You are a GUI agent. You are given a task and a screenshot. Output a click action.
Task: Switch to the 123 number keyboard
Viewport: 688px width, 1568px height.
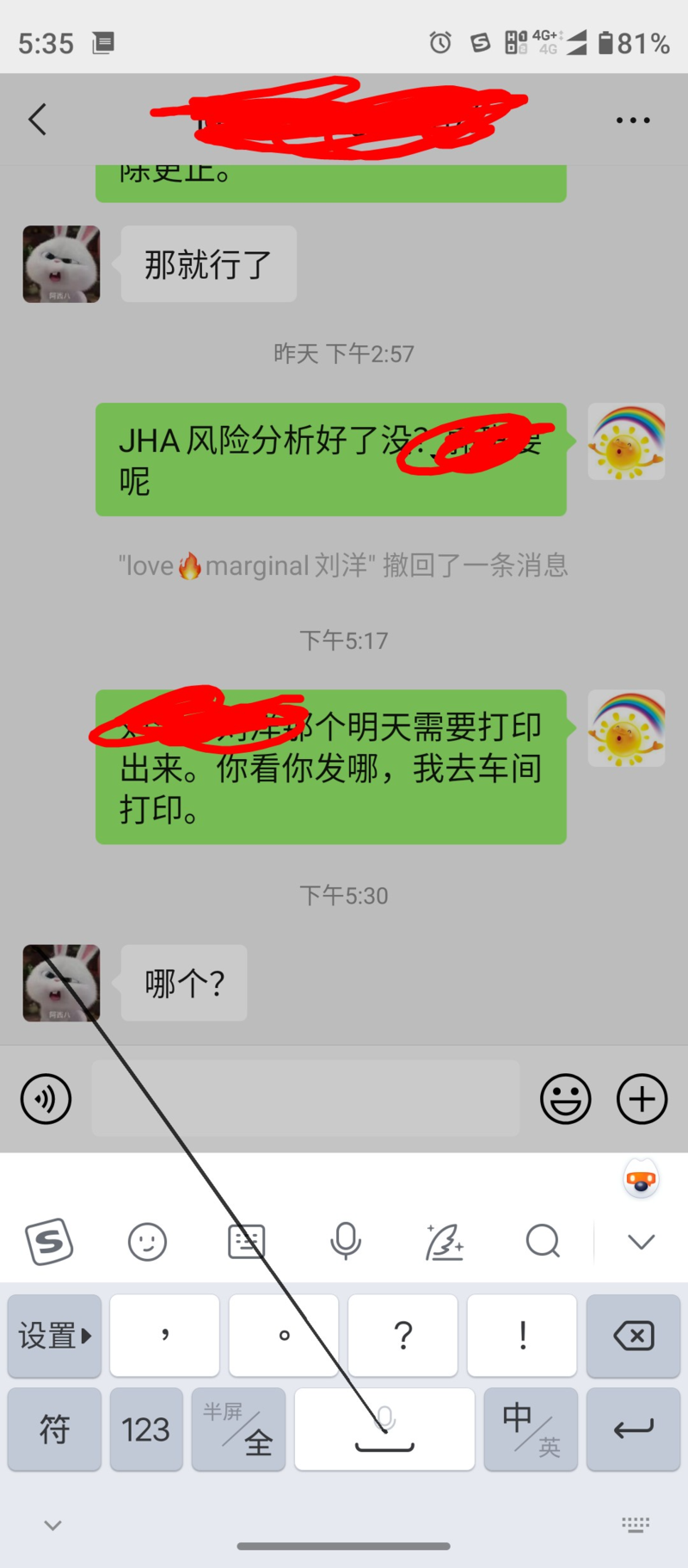145,1429
